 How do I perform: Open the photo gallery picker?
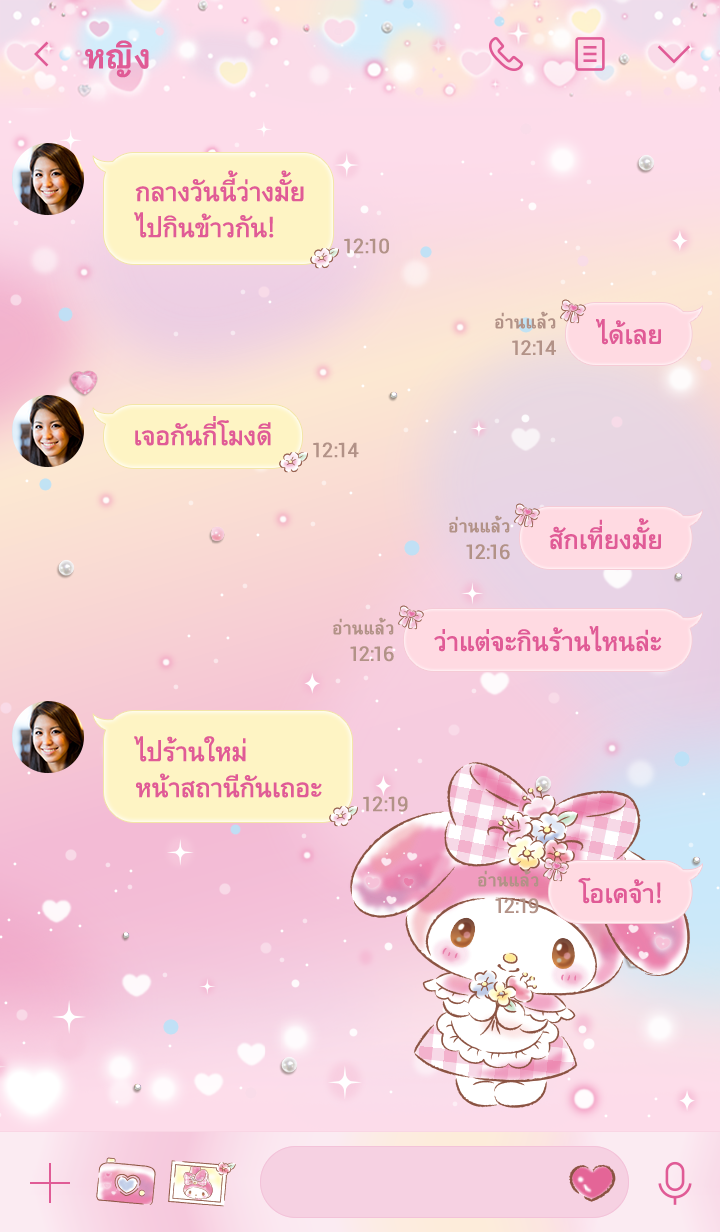[201, 1183]
